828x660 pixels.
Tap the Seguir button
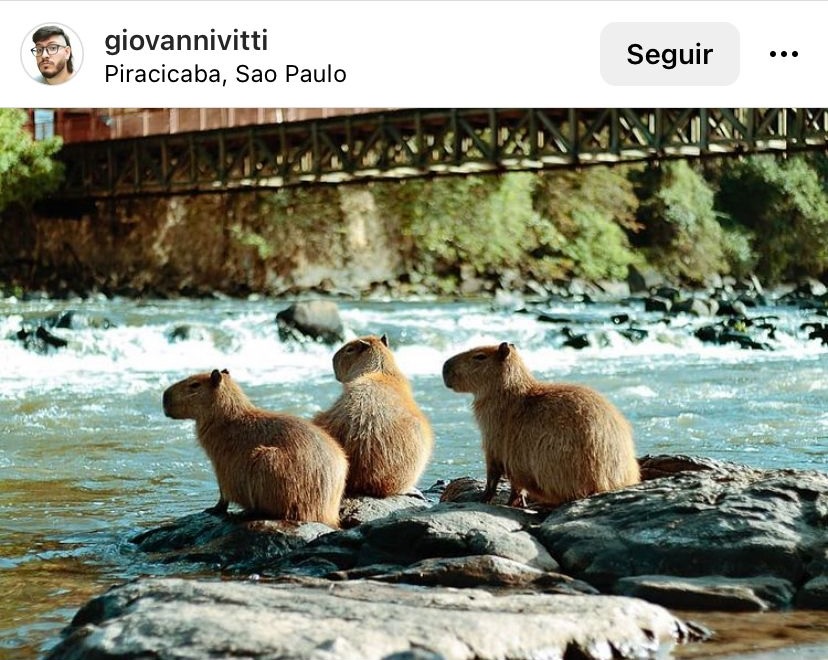[669, 54]
